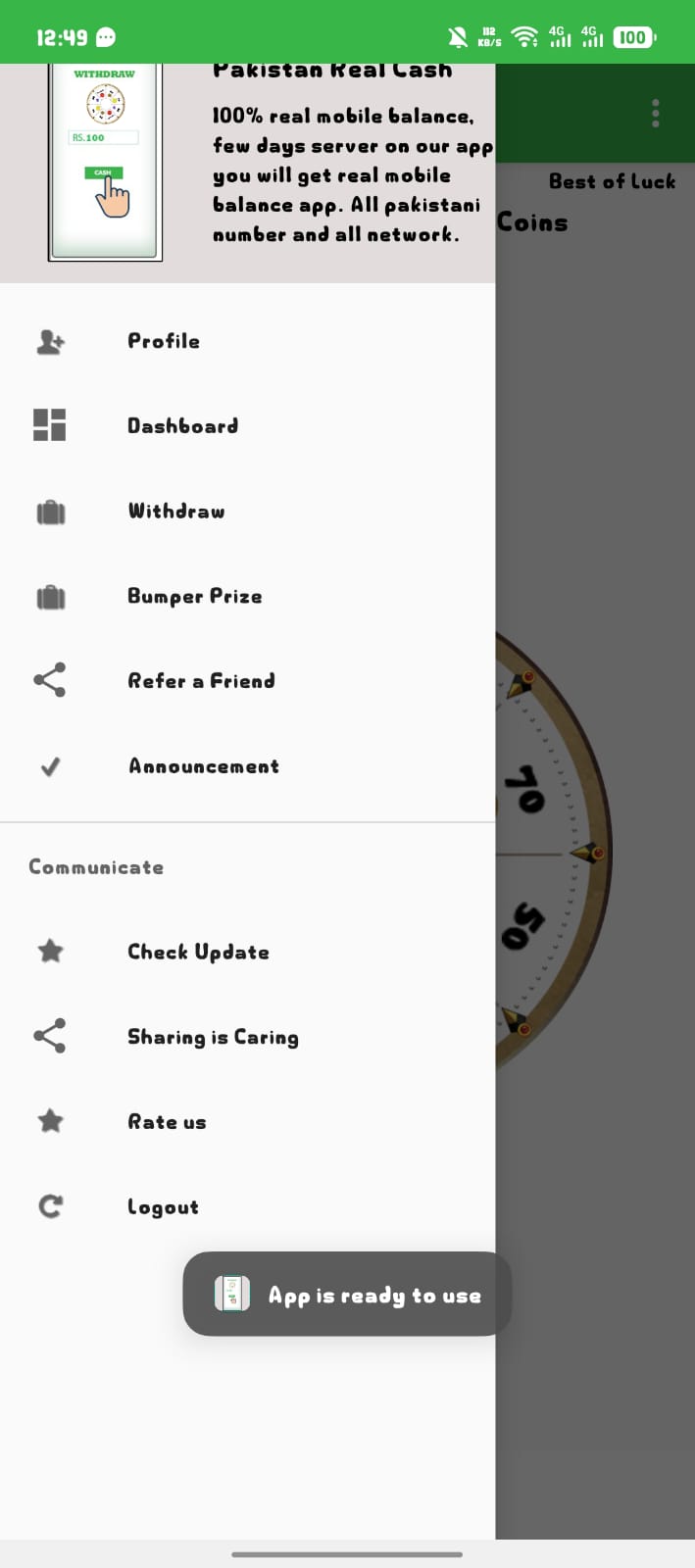Open the Announcement entry
The image size is (695, 1568).
pos(204,766)
